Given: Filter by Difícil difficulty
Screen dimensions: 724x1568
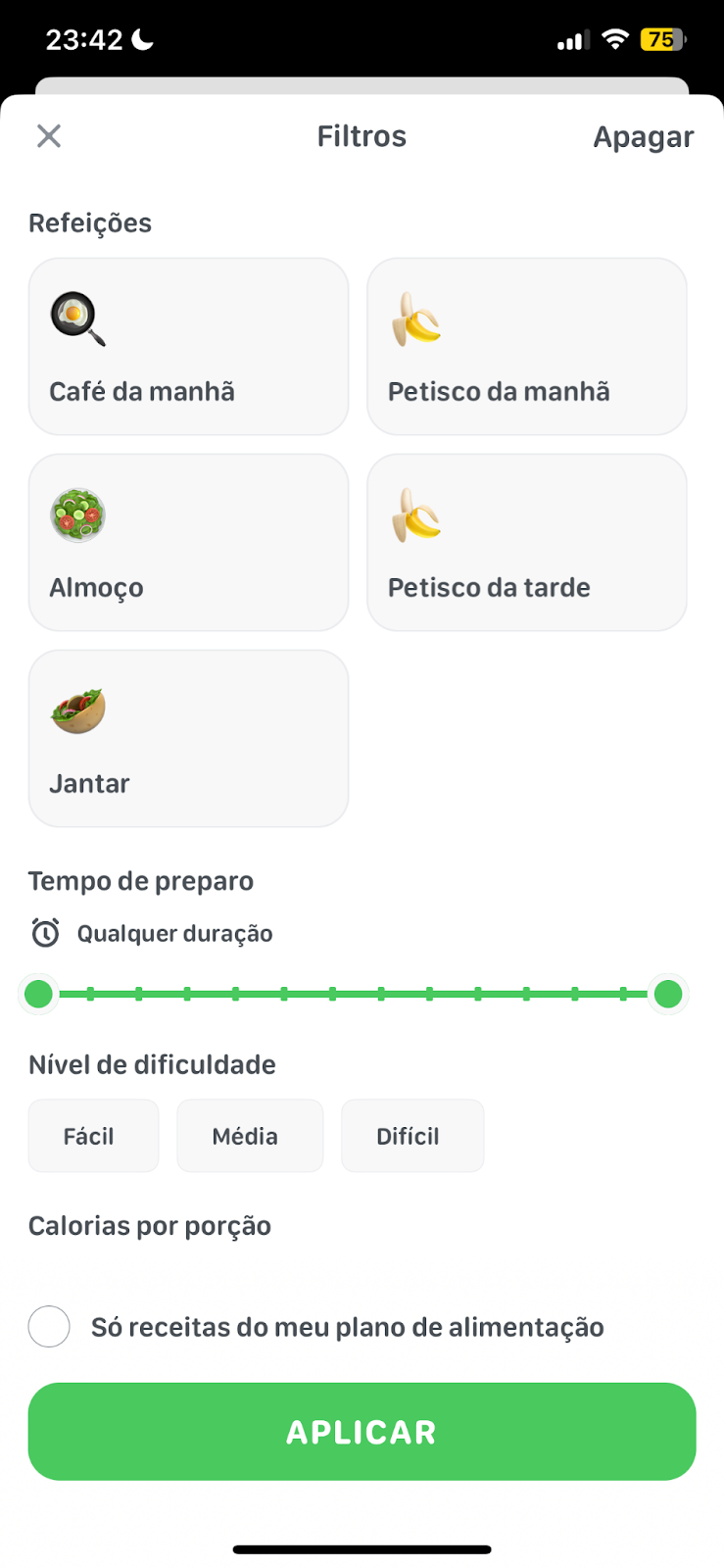Looking at the screenshot, I should pyautogui.click(x=412, y=1136).
